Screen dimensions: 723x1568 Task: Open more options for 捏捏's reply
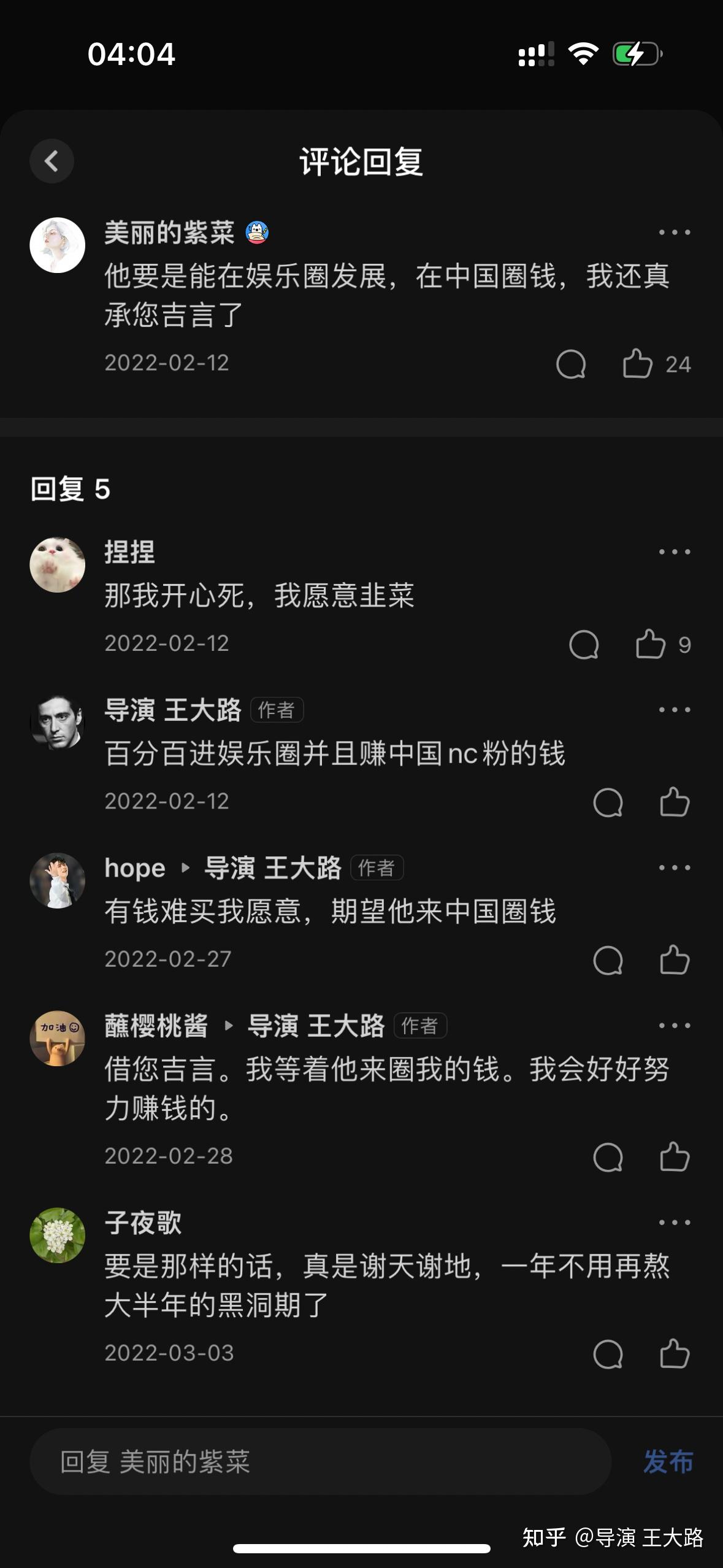click(x=674, y=552)
